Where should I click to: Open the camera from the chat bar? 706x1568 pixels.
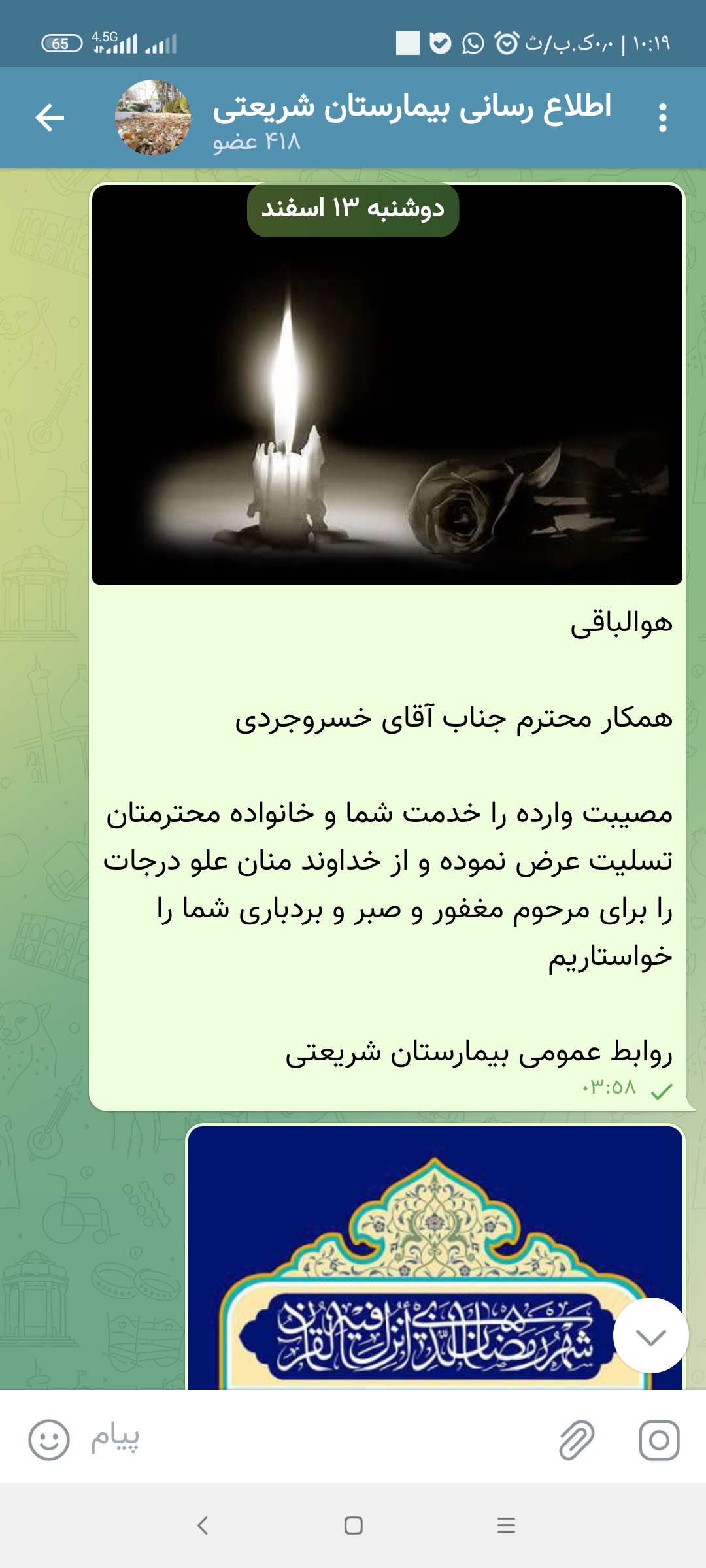tap(658, 1440)
